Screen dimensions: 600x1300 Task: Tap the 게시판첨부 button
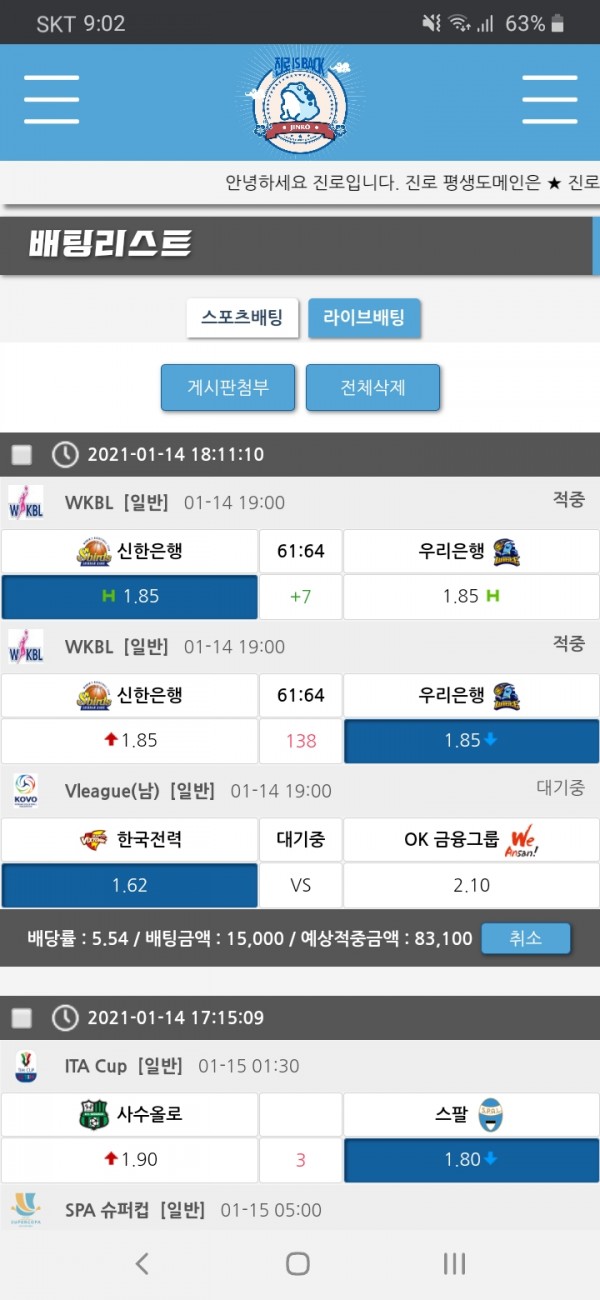(228, 387)
